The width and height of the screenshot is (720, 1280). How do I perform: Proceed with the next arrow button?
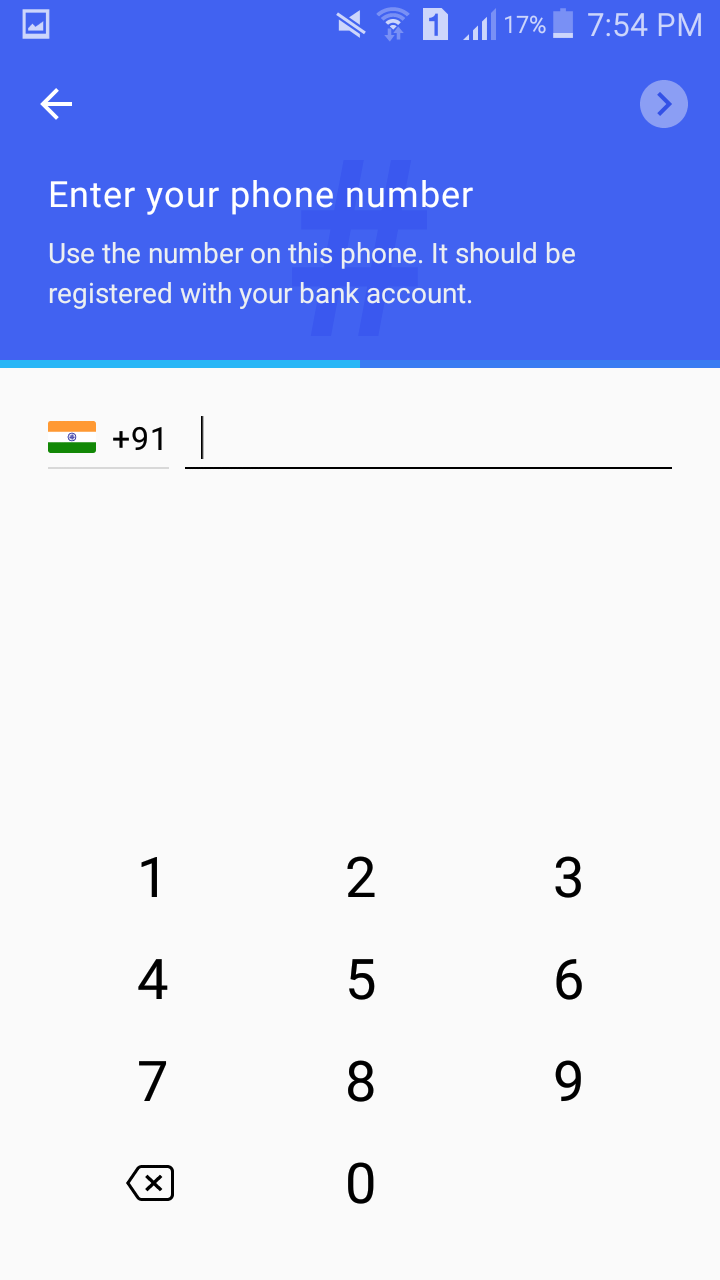pyautogui.click(x=663, y=104)
